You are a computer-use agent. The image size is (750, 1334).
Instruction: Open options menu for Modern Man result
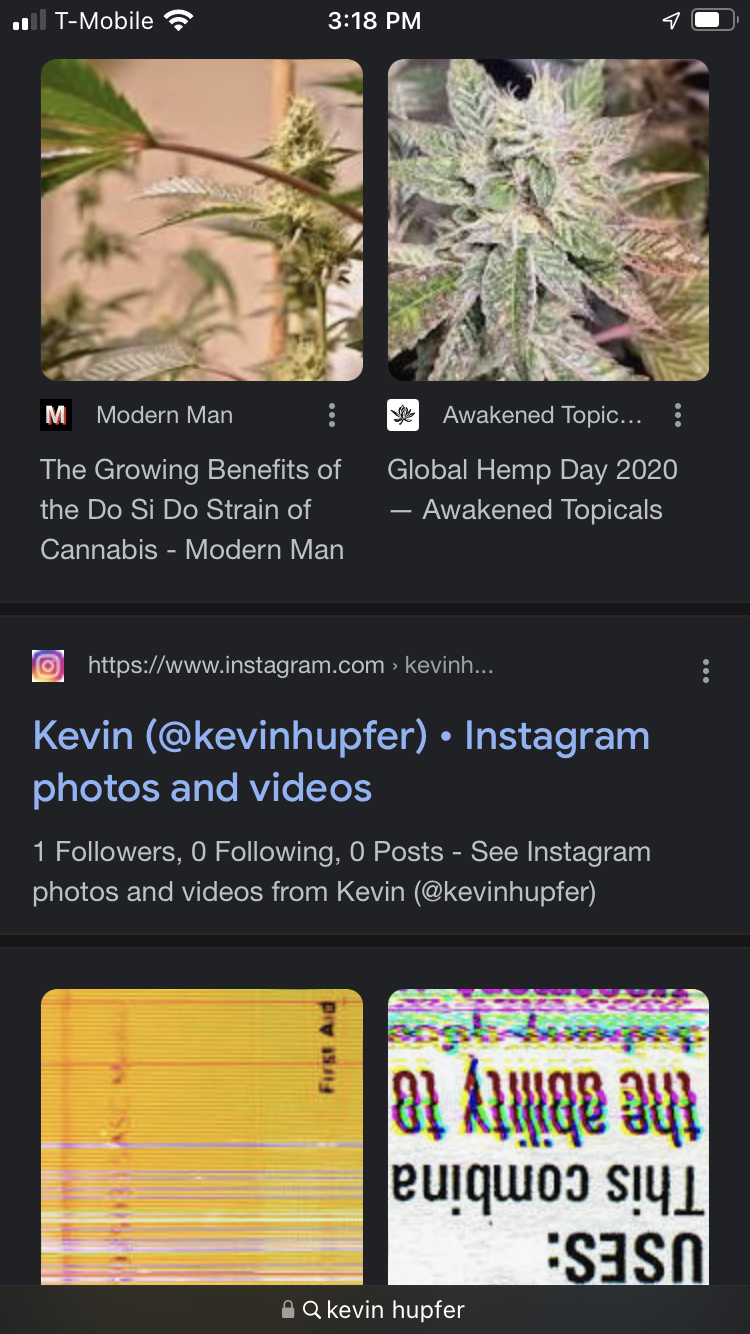(332, 415)
